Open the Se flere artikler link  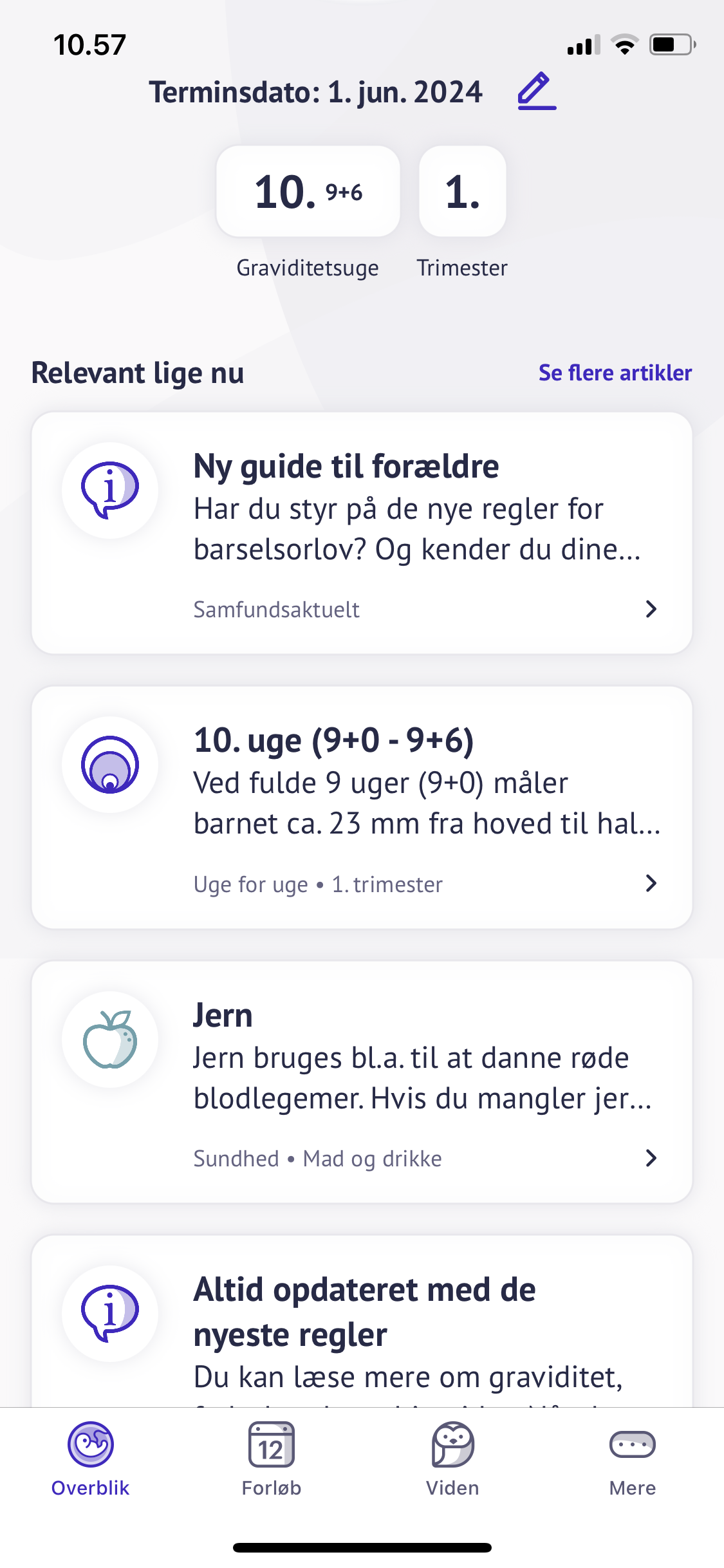pos(615,373)
